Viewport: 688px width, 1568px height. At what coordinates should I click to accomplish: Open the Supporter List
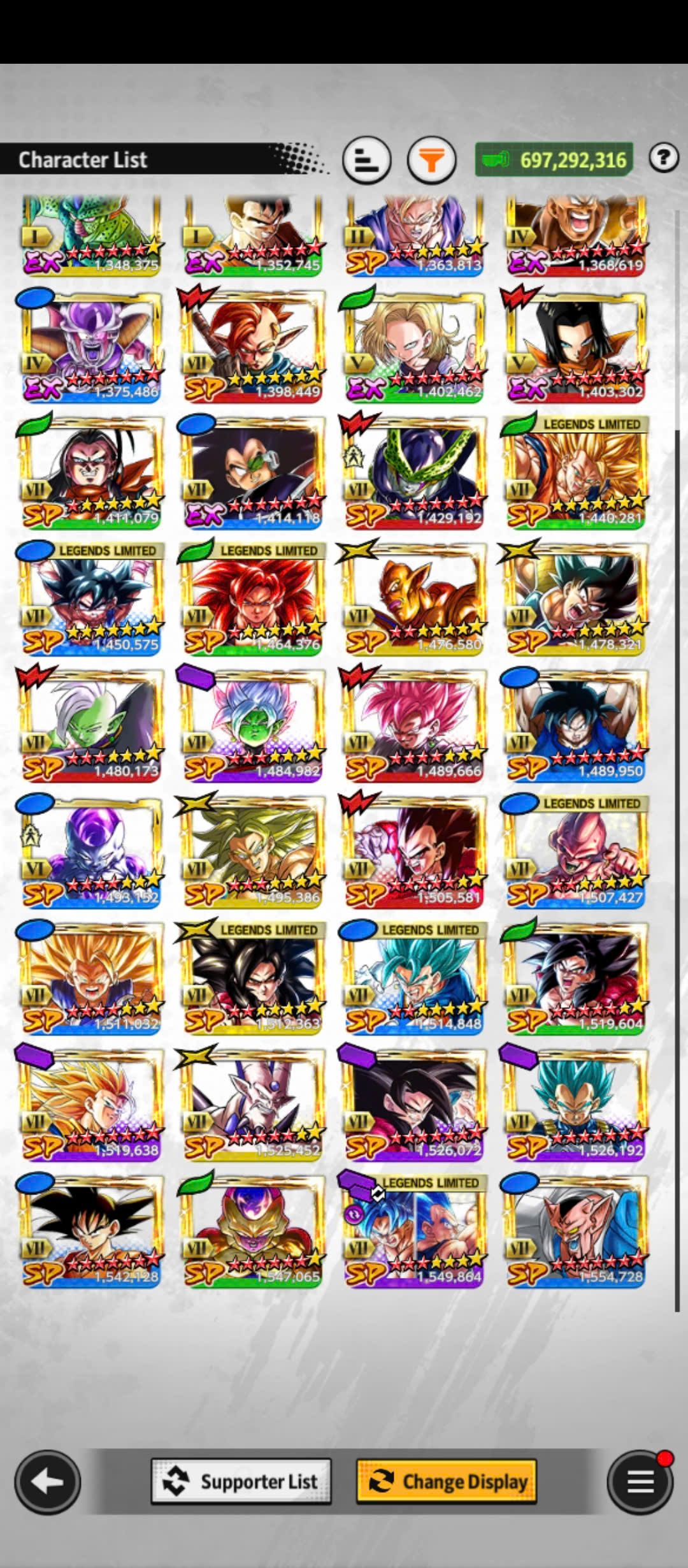241,1481
